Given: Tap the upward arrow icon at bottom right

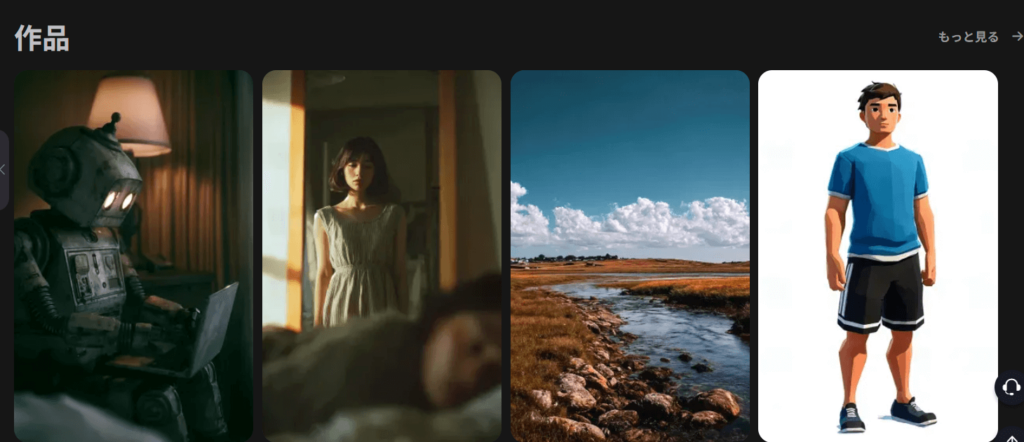Looking at the screenshot, I should coord(1011,437).
